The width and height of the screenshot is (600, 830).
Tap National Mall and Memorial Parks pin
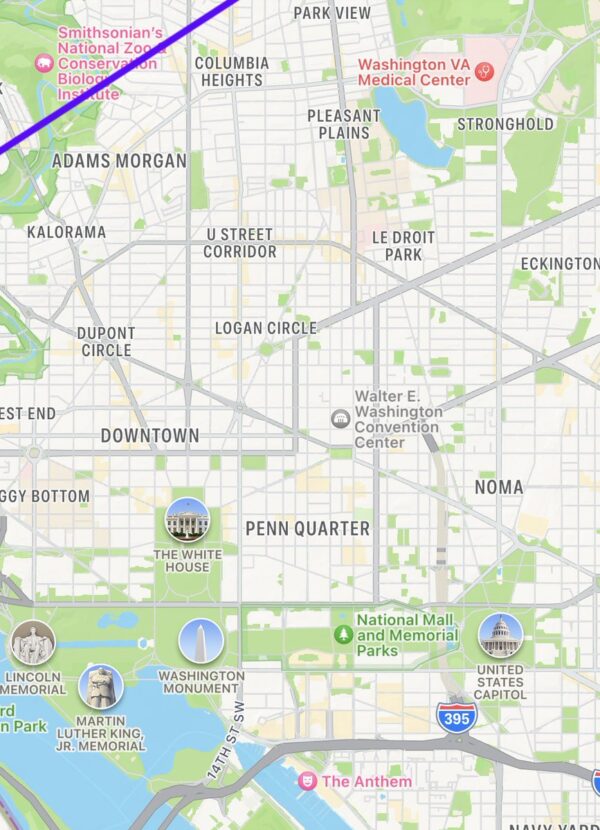pyautogui.click(x=344, y=634)
